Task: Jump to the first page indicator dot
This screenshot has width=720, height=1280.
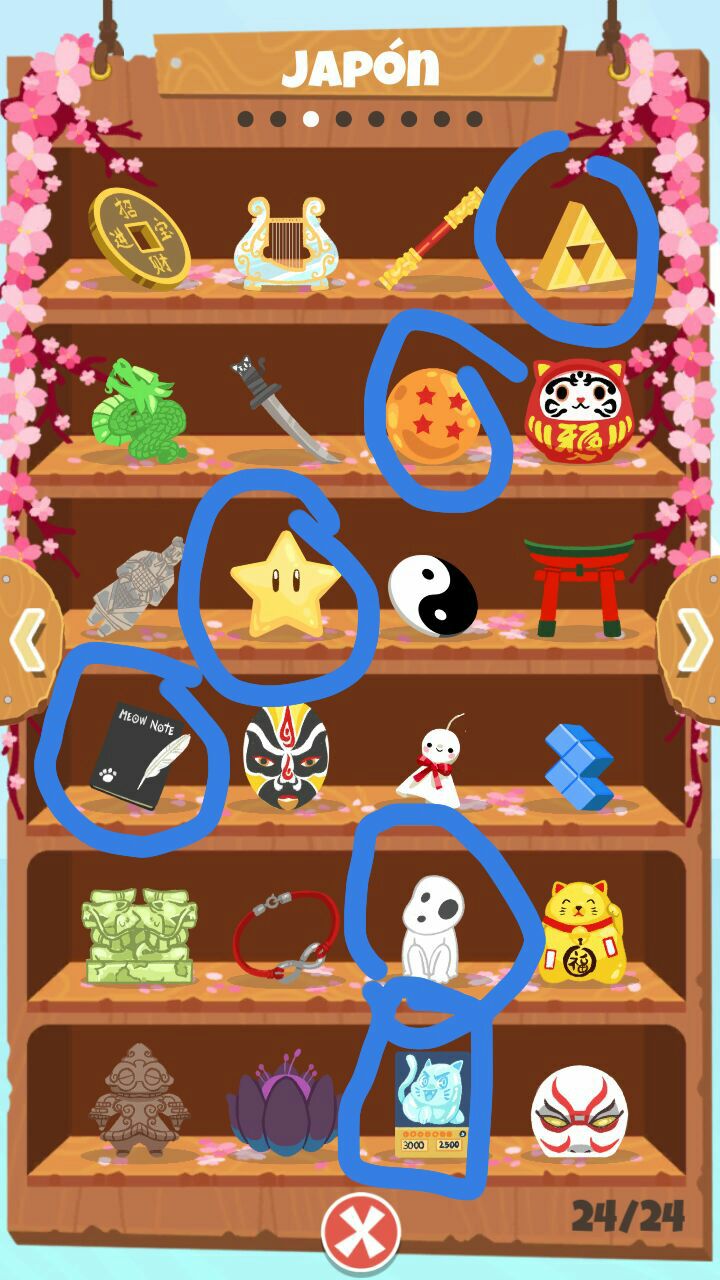Action: pos(246,119)
